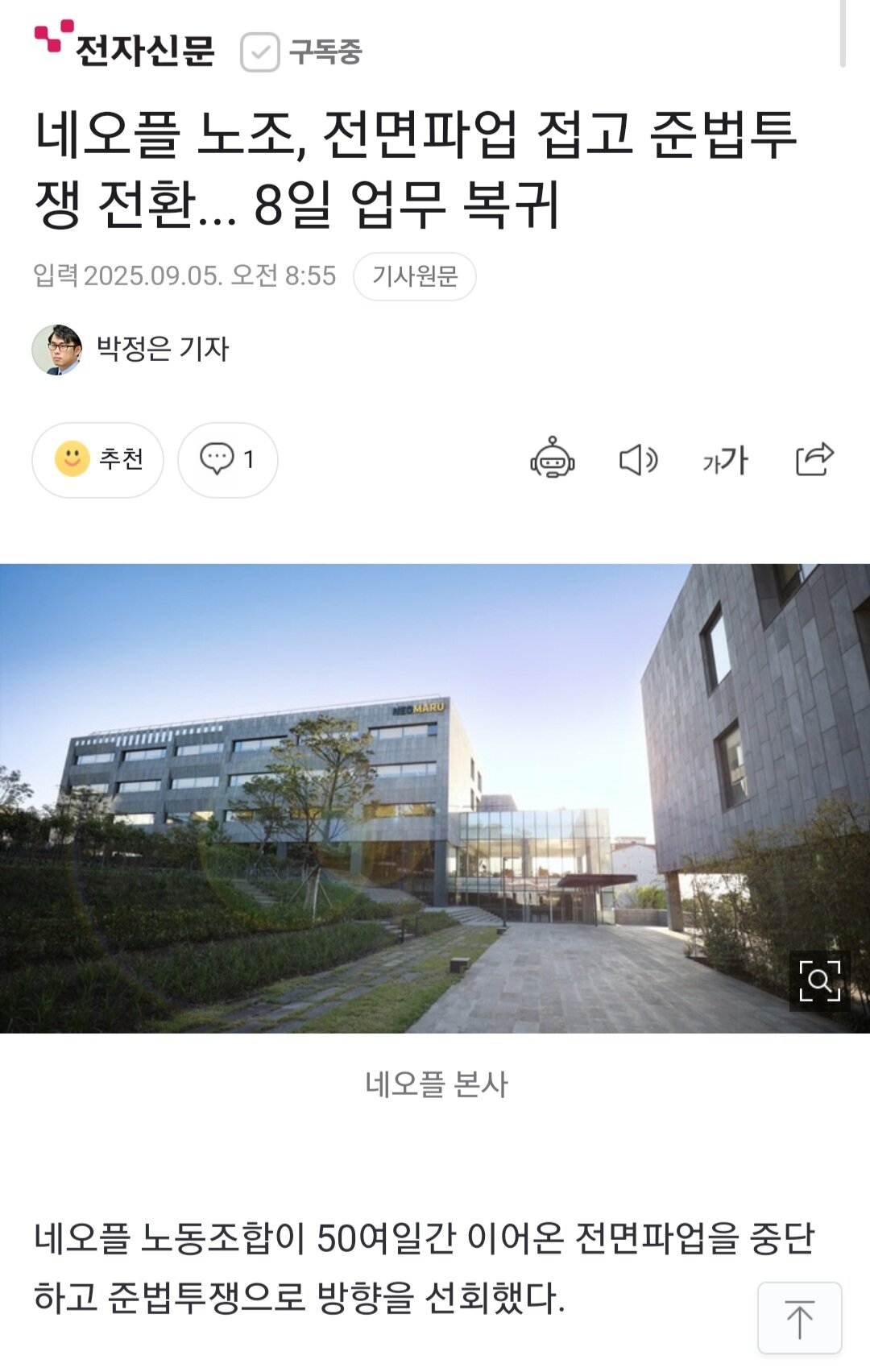Listen to the article read aloud
870x1372 pixels.
[x=638, y=459]
